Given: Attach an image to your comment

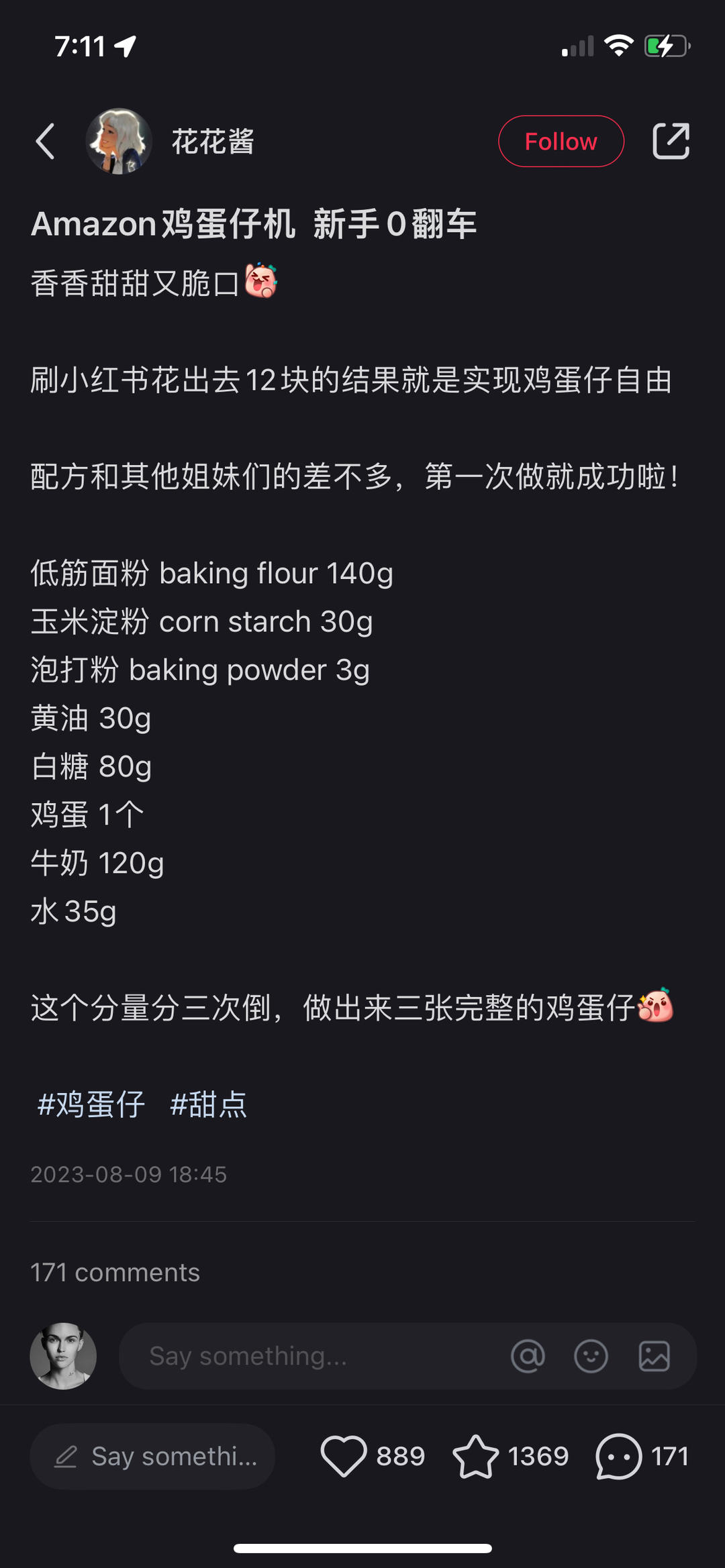Looking at the screenshot, I should [654, 1356].
